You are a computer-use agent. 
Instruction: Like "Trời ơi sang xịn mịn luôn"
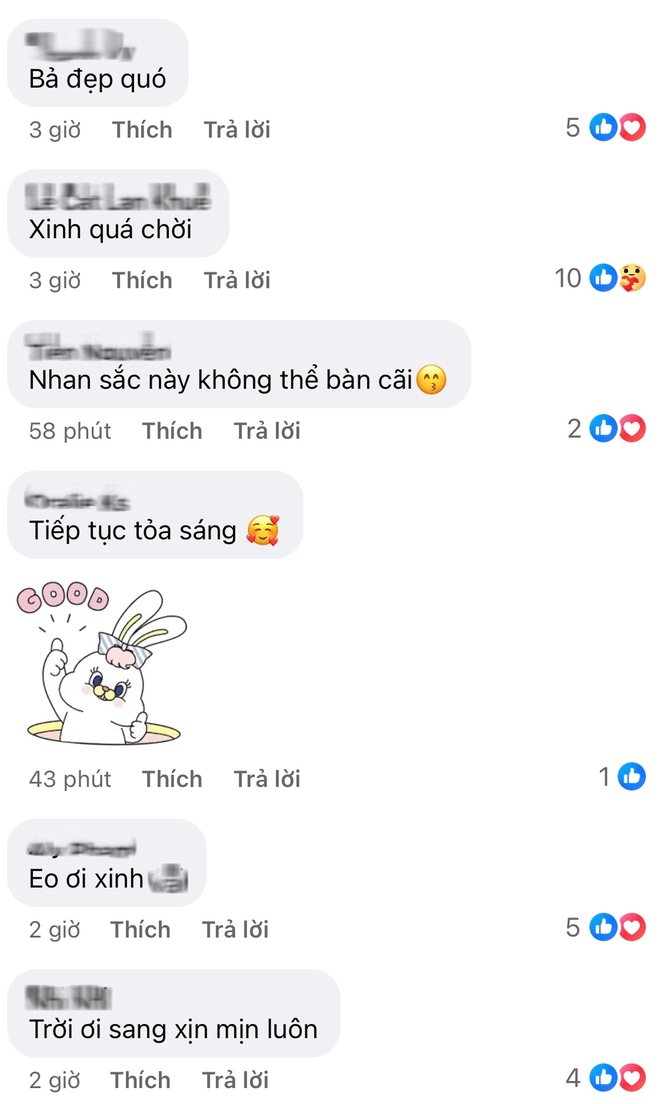pos(140,1080)
